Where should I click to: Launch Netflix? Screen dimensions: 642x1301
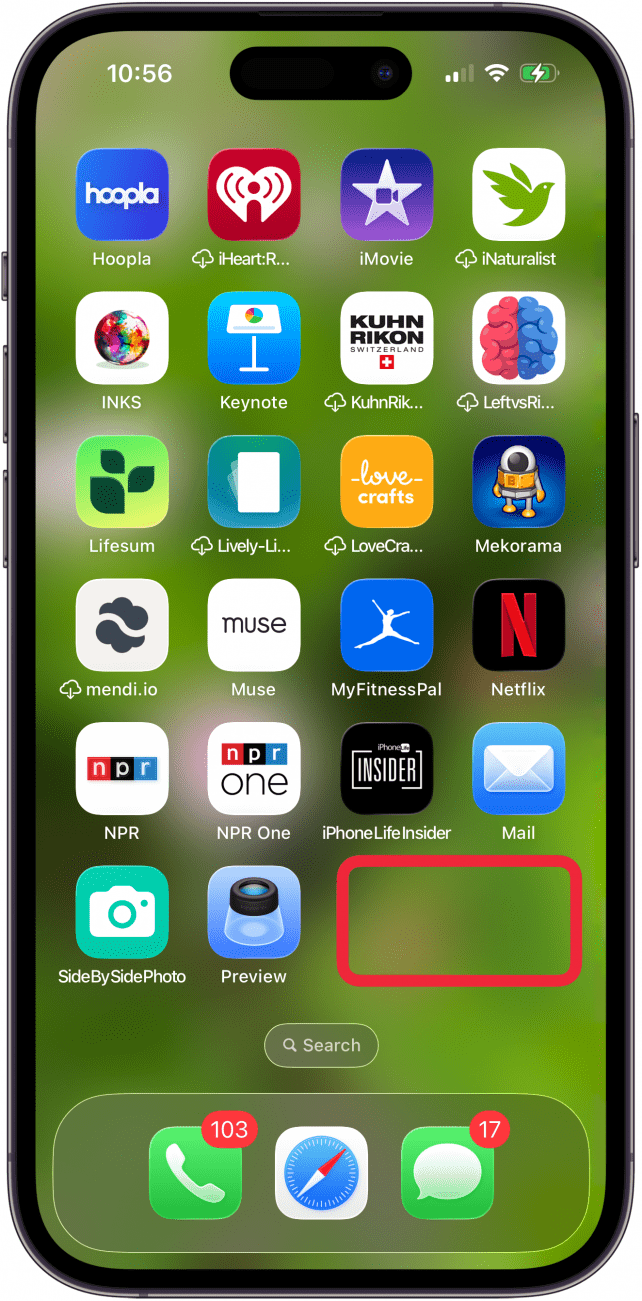click(519, 625)
